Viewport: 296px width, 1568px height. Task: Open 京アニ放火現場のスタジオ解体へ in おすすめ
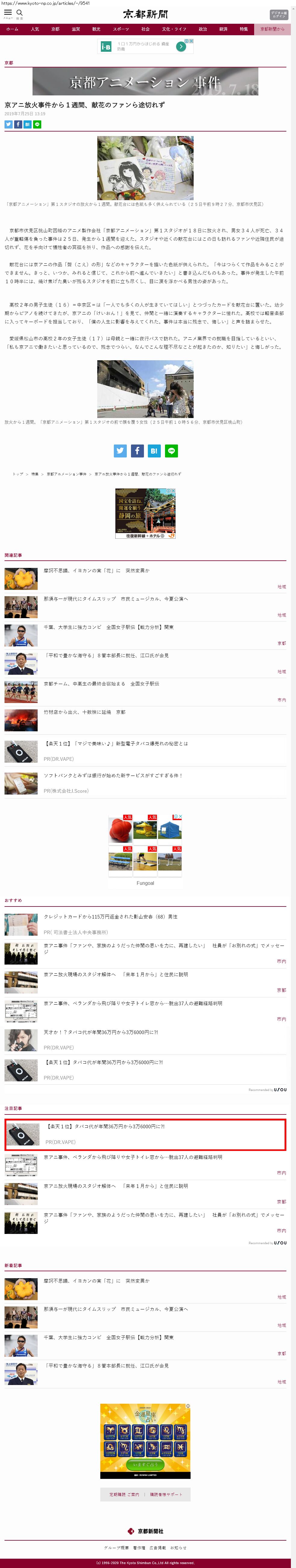(116, 975)
